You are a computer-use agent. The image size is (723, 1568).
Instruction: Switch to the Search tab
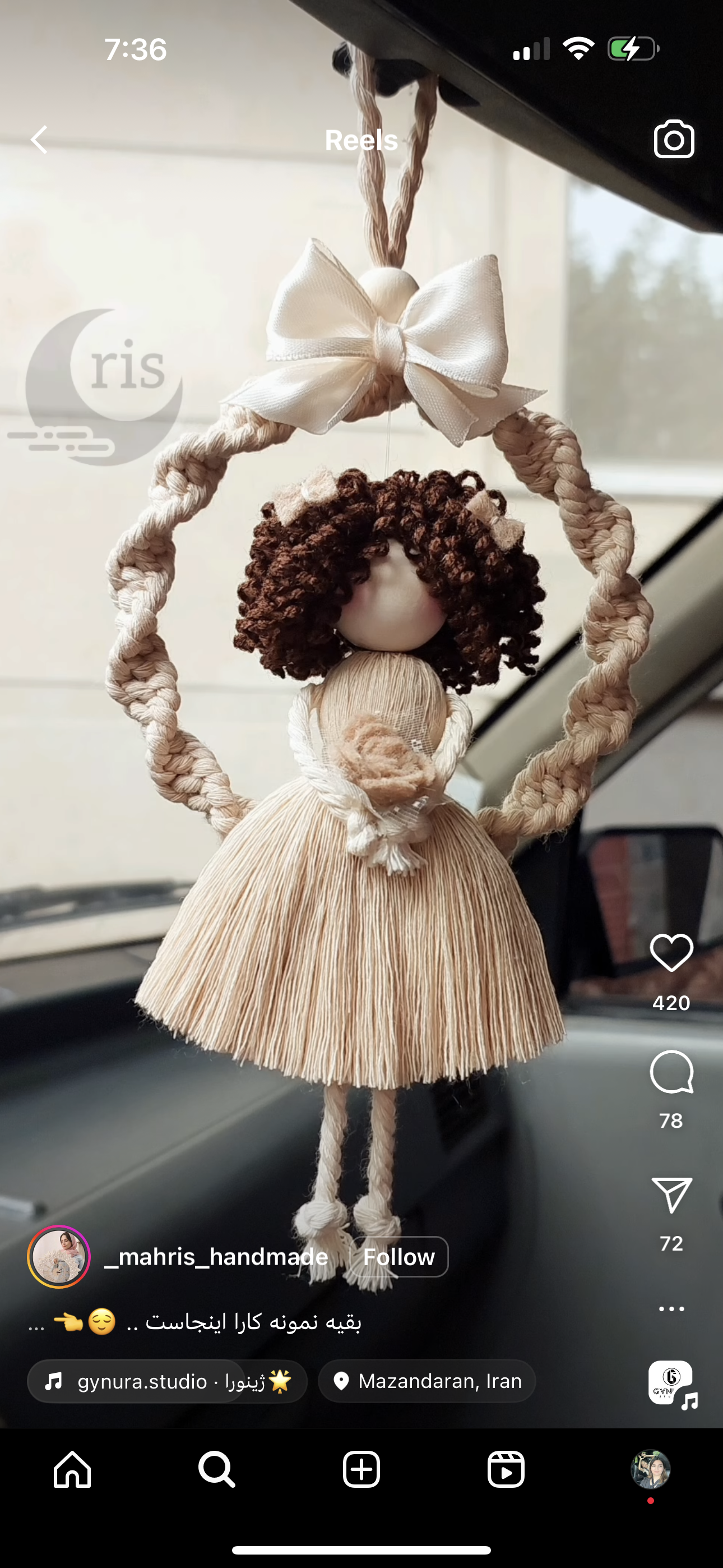217,1469
